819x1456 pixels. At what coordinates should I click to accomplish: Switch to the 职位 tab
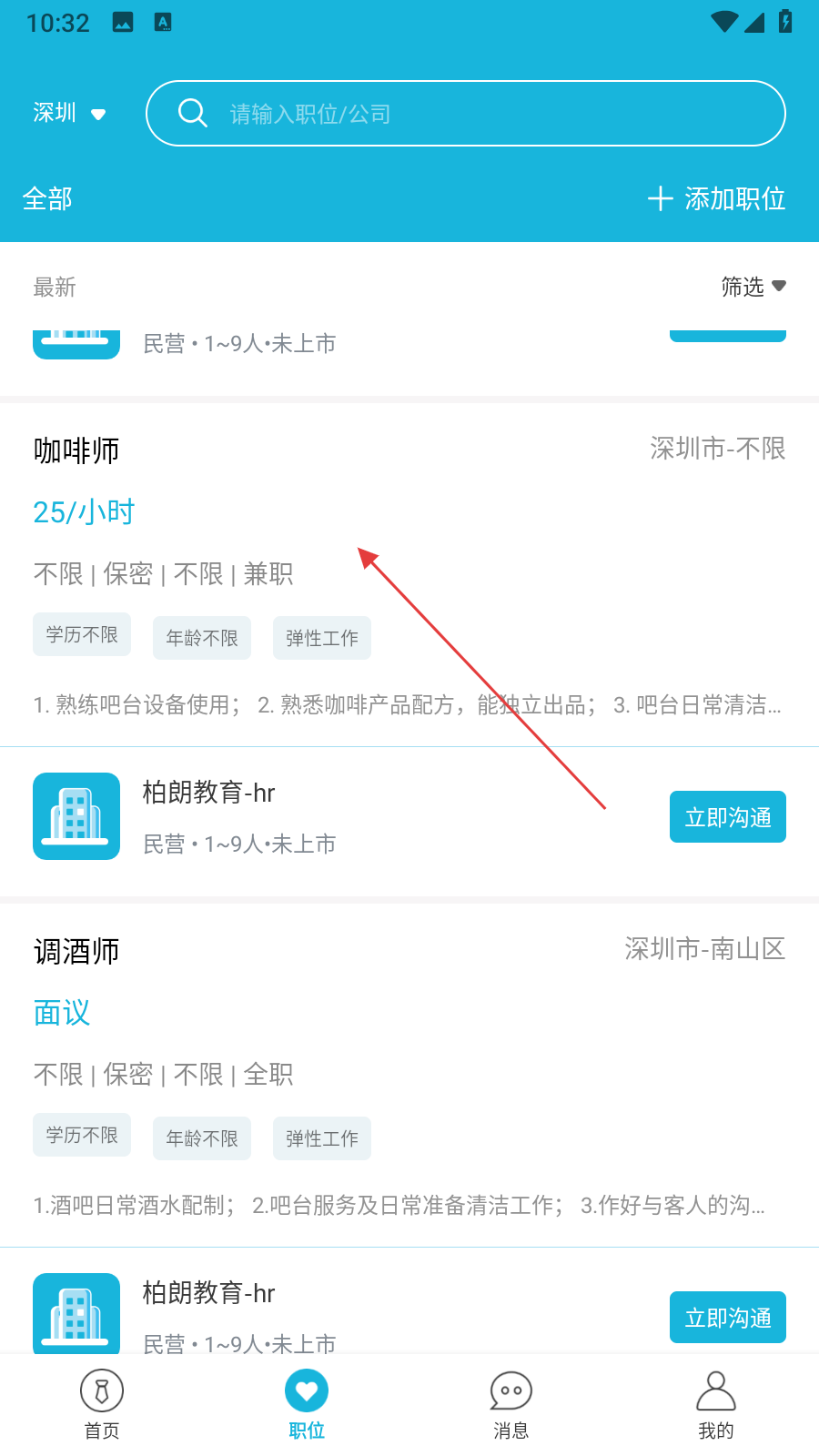[307, 1405]
